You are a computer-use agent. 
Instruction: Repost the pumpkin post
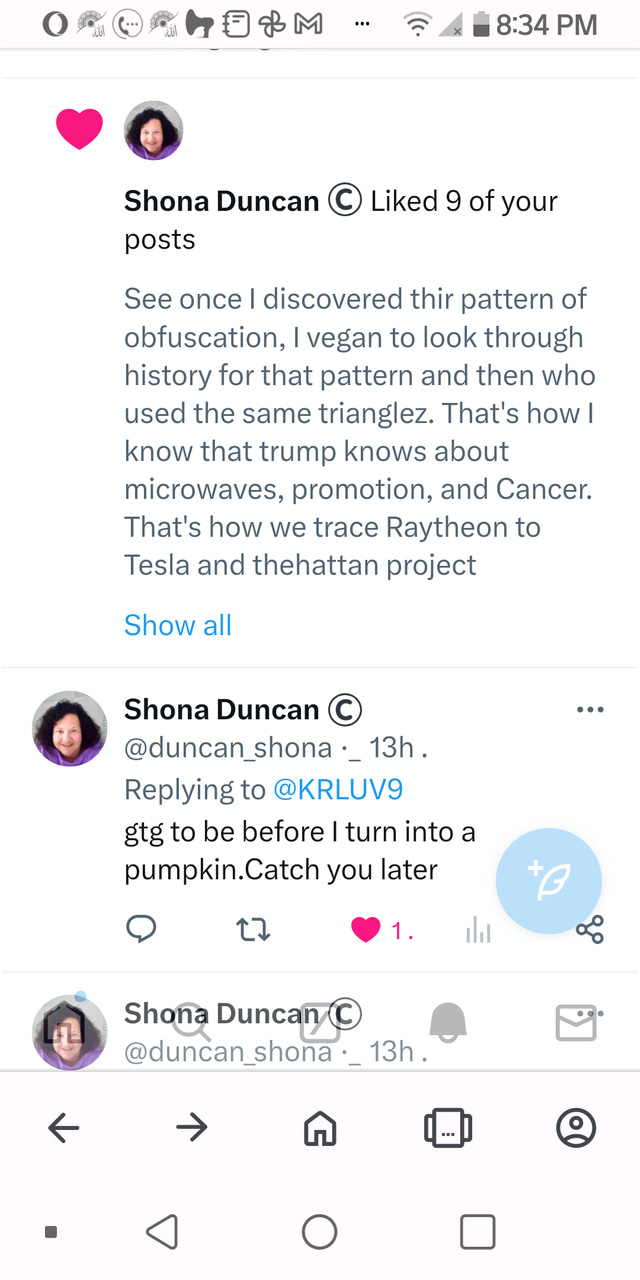point(253,931)
